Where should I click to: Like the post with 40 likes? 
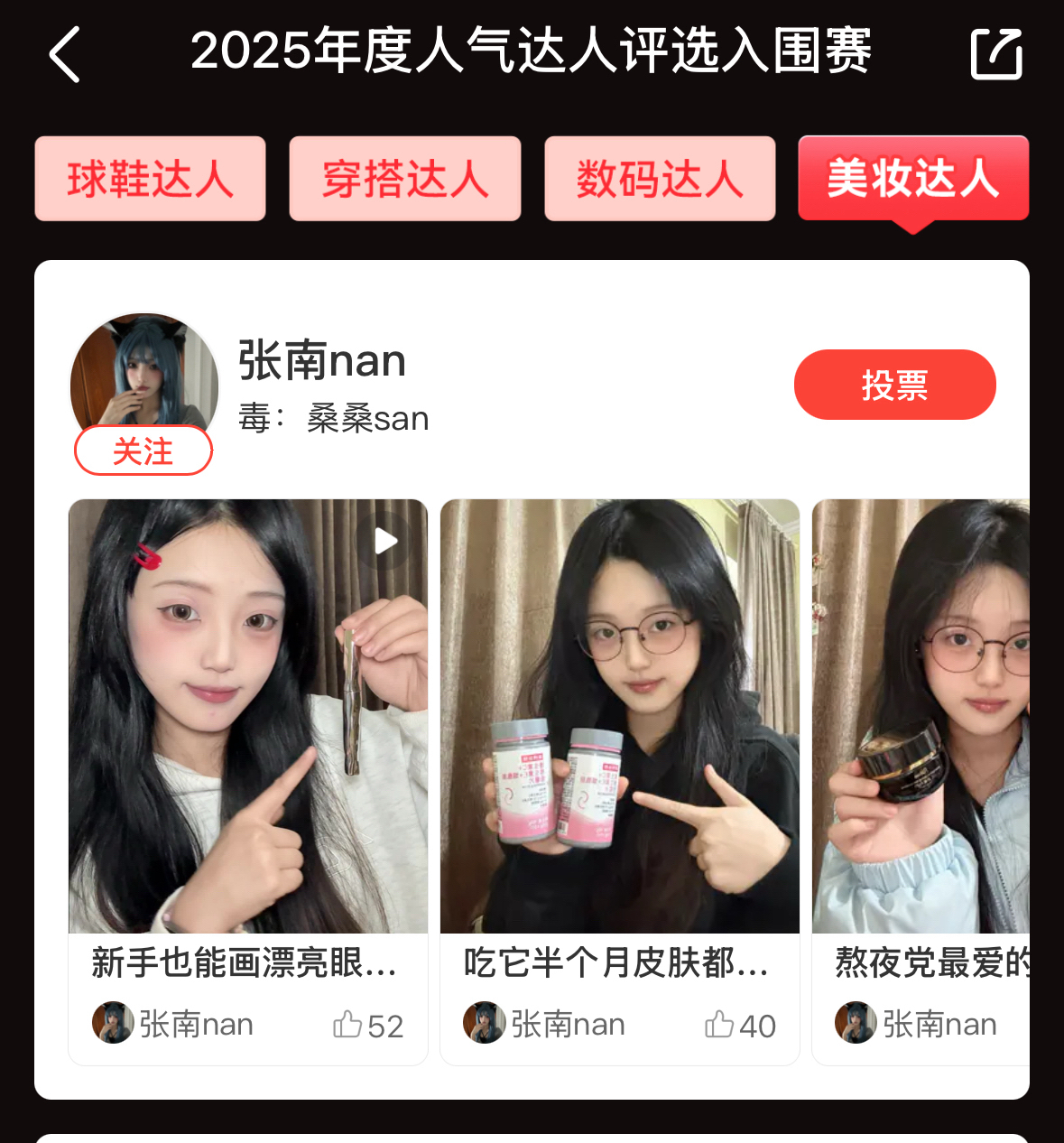tap(719, 1025)
